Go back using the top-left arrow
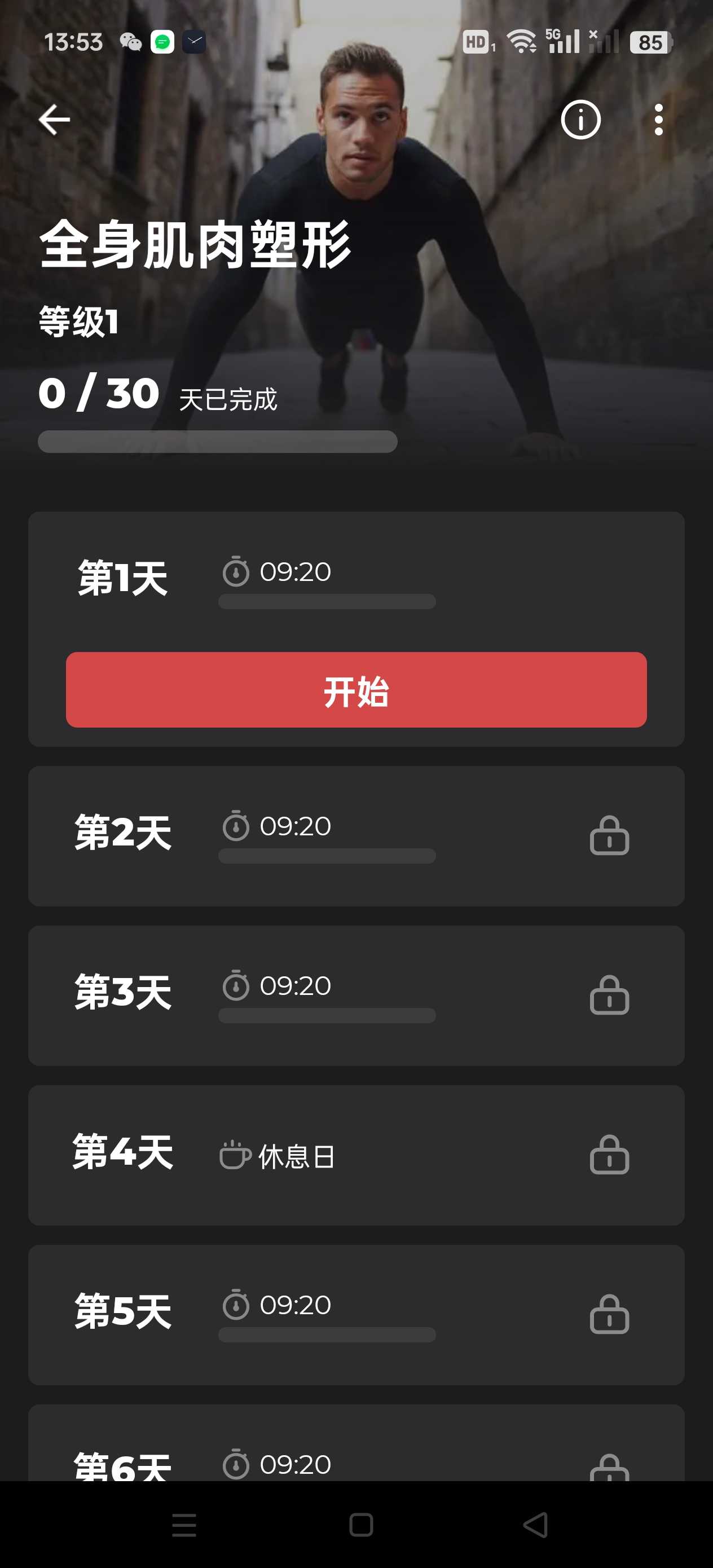Screen dimensions: 713x1568 54,120
